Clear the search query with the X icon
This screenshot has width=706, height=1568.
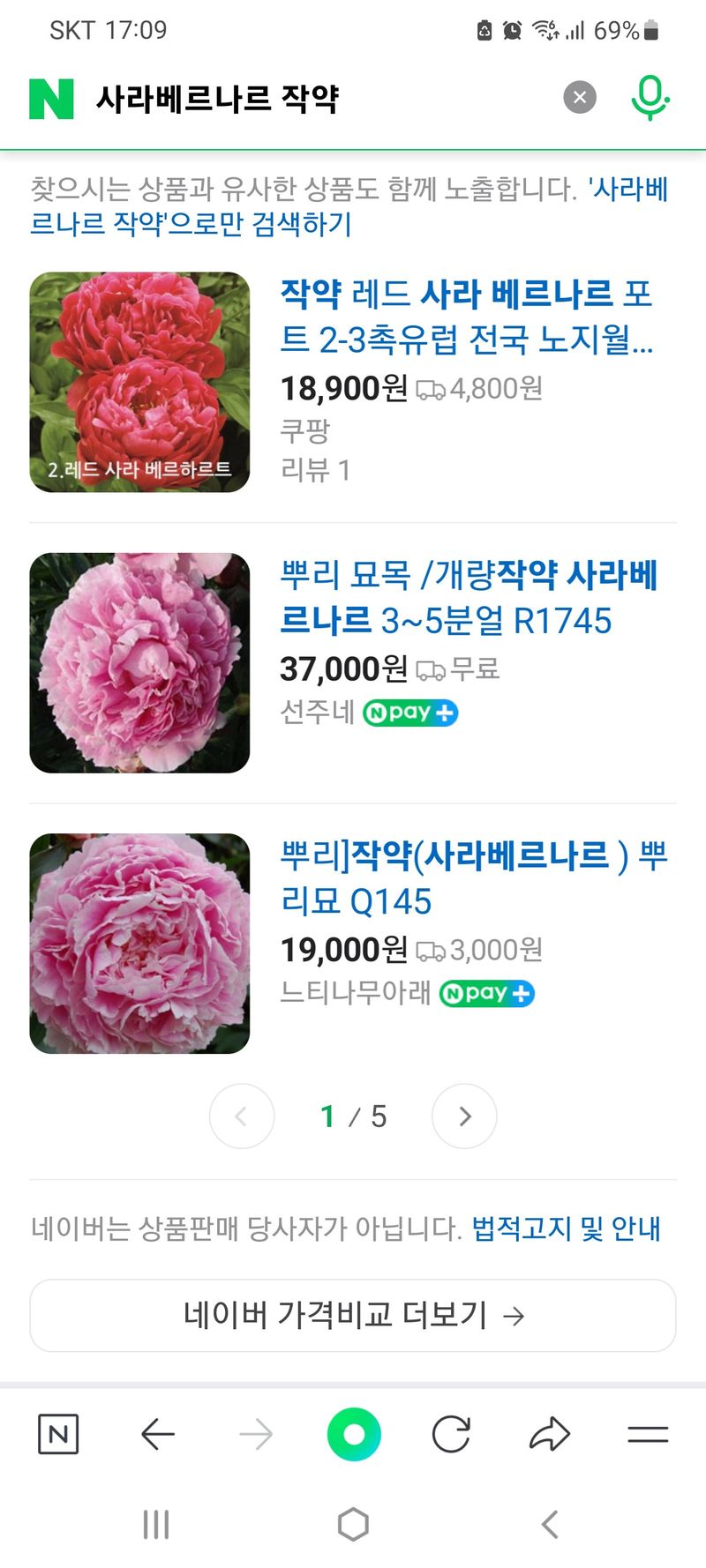click(580, 97)
